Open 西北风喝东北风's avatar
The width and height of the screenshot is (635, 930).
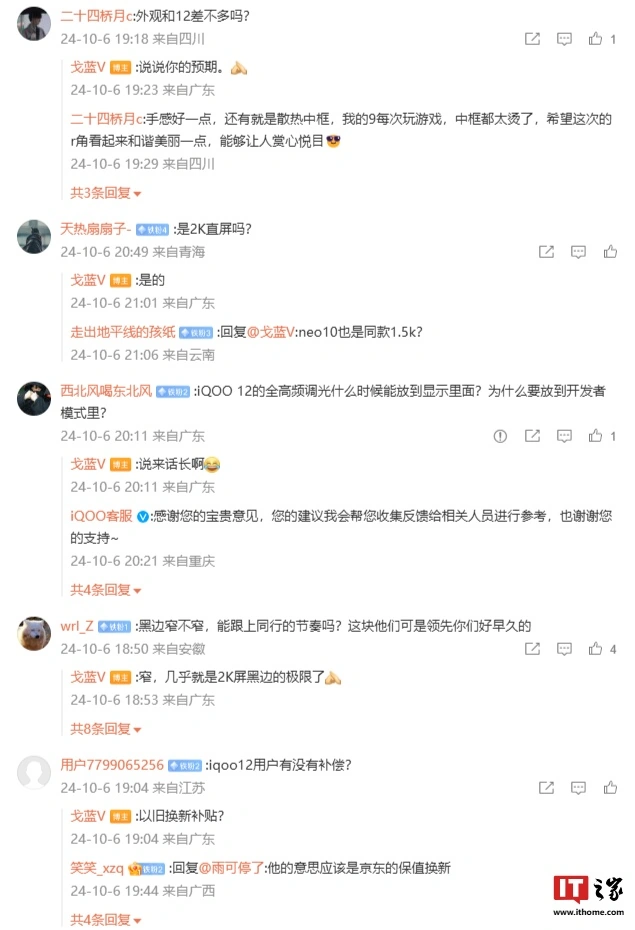34,399
